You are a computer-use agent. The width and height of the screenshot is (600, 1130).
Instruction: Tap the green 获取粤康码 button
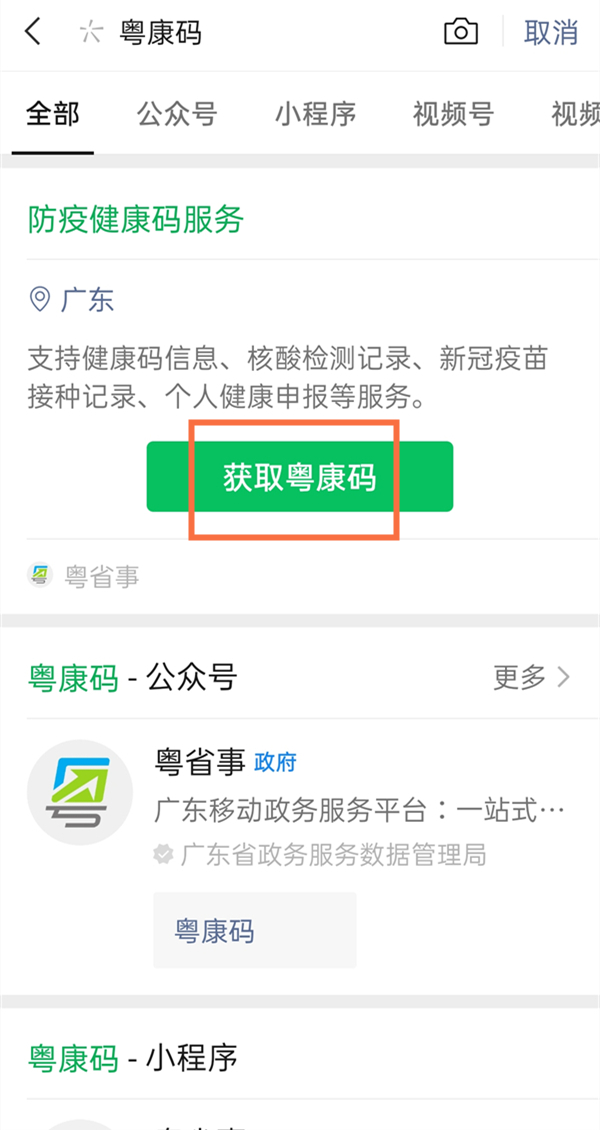[x=299, y=477]
